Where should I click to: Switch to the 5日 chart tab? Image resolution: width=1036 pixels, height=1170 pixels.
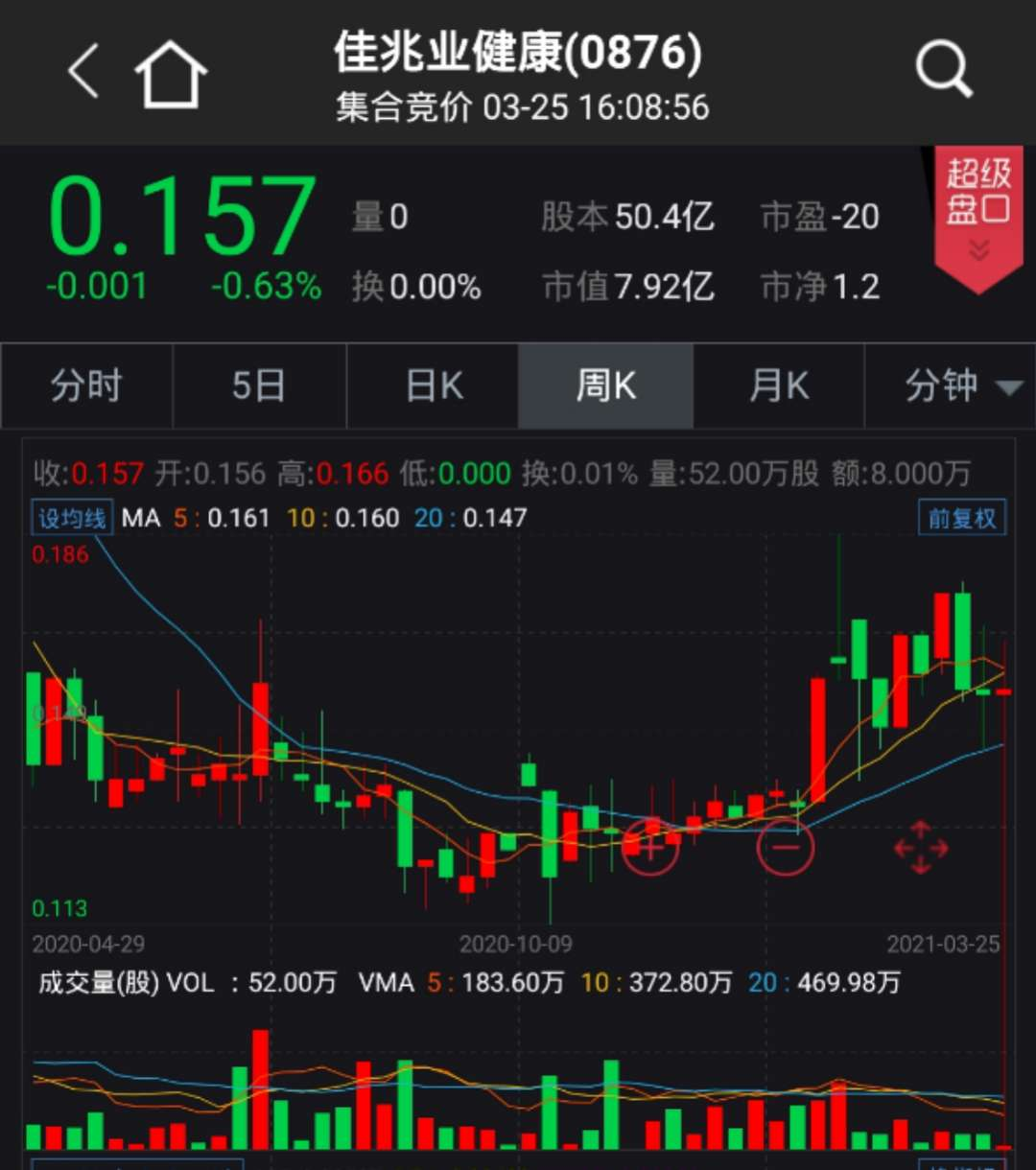click(259, 386)
